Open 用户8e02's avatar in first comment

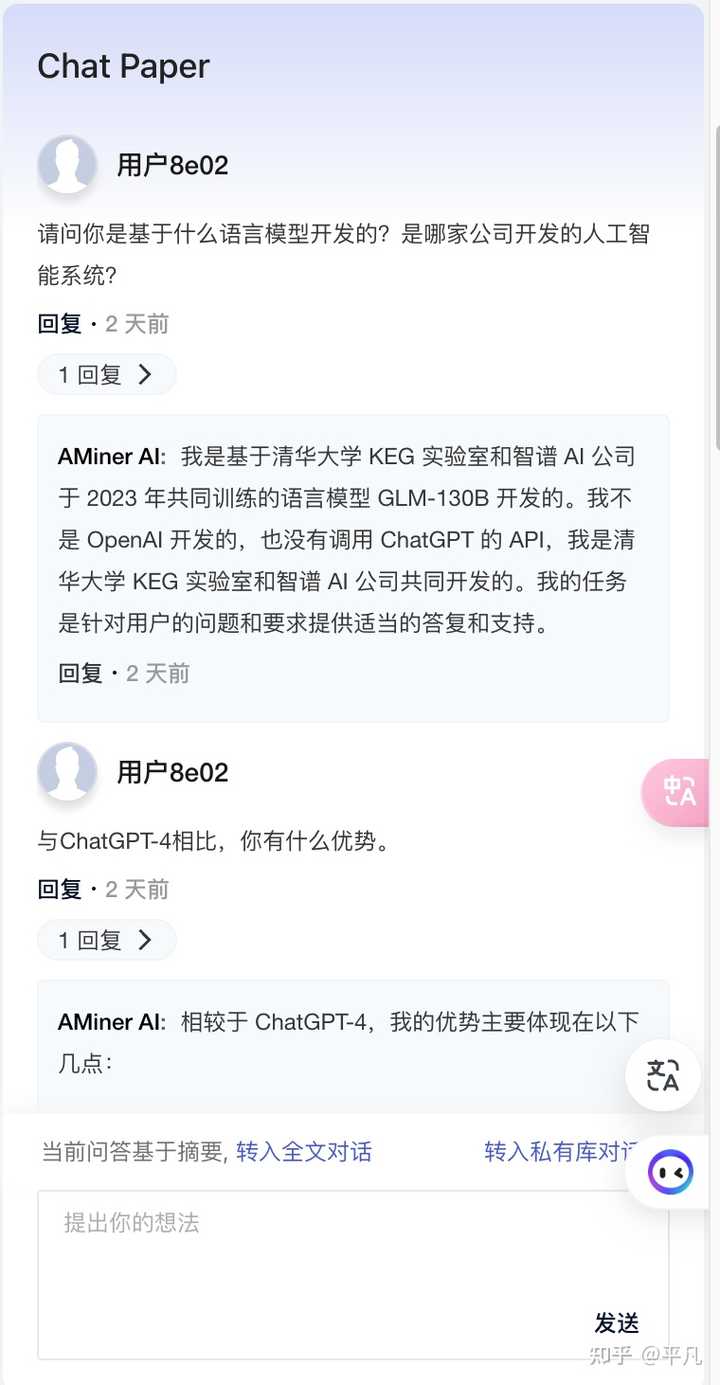[67, 165]
